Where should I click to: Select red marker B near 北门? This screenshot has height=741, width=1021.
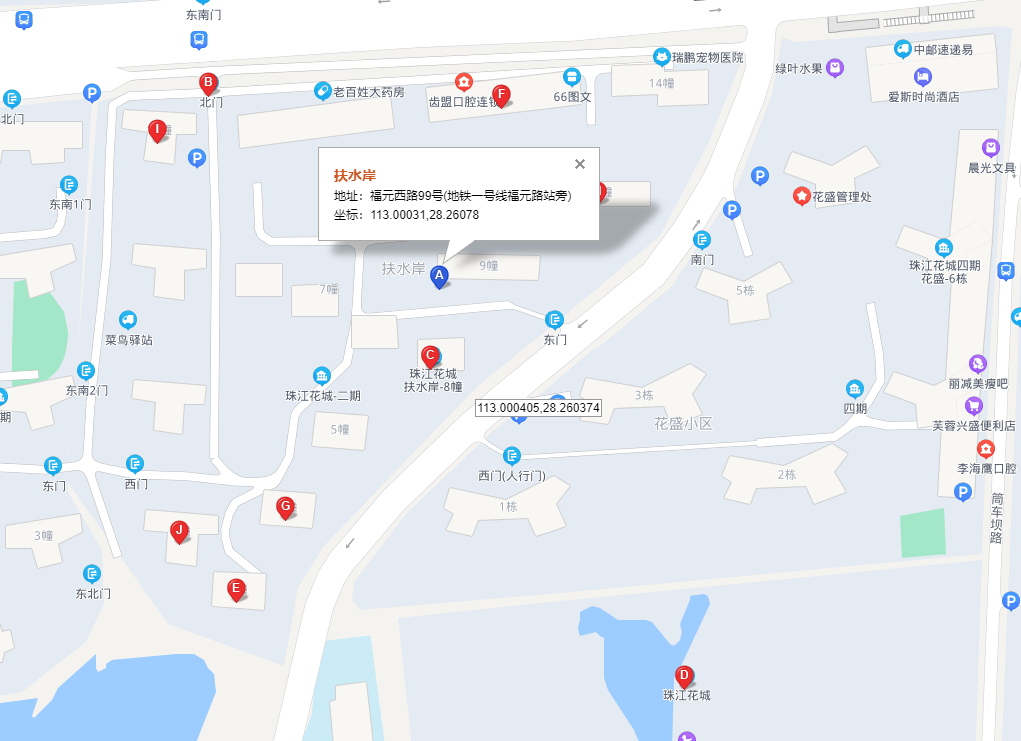pyautogui.click(x=208, y=83)
